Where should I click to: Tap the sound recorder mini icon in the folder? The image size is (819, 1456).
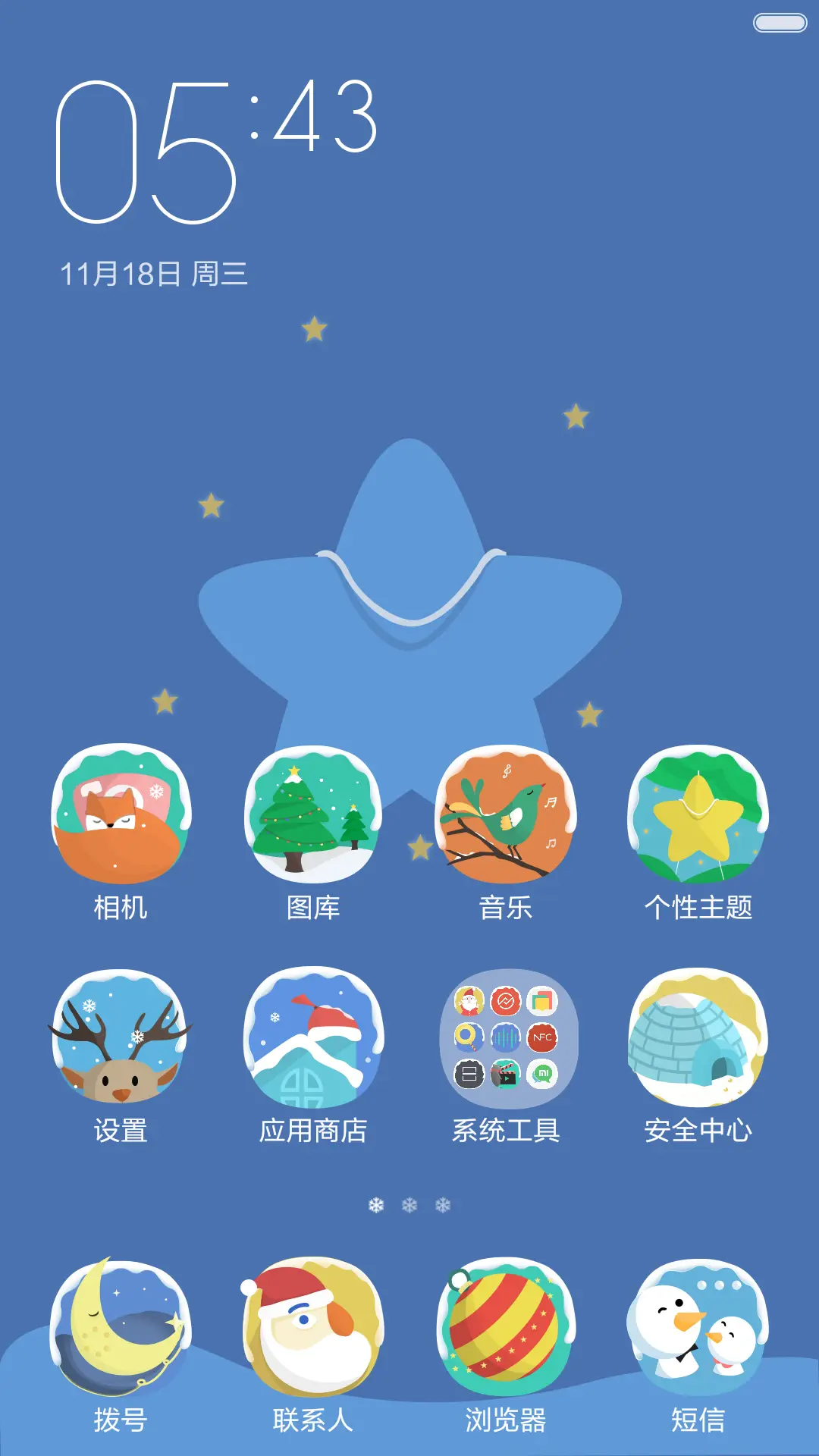tap(504, 1036)
